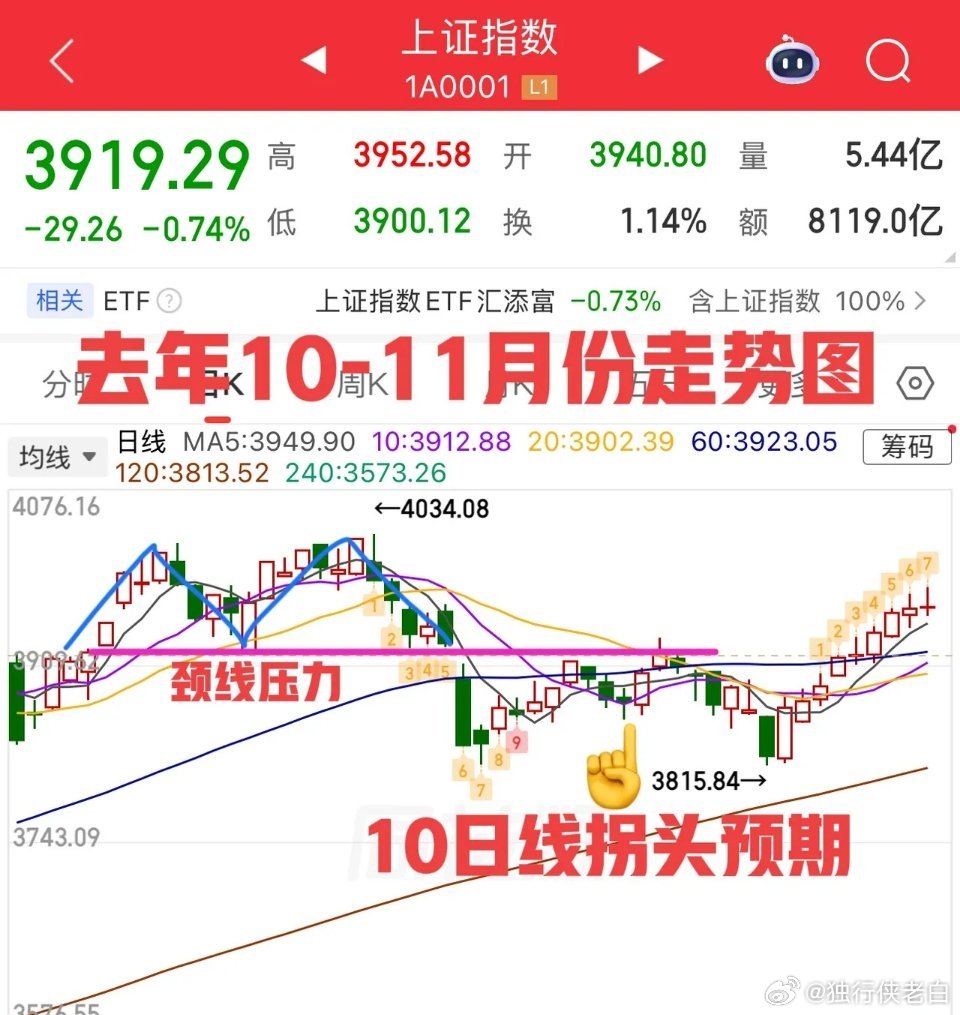
Task: Switch to next stock with right arrow
Action: click(649, 60)
